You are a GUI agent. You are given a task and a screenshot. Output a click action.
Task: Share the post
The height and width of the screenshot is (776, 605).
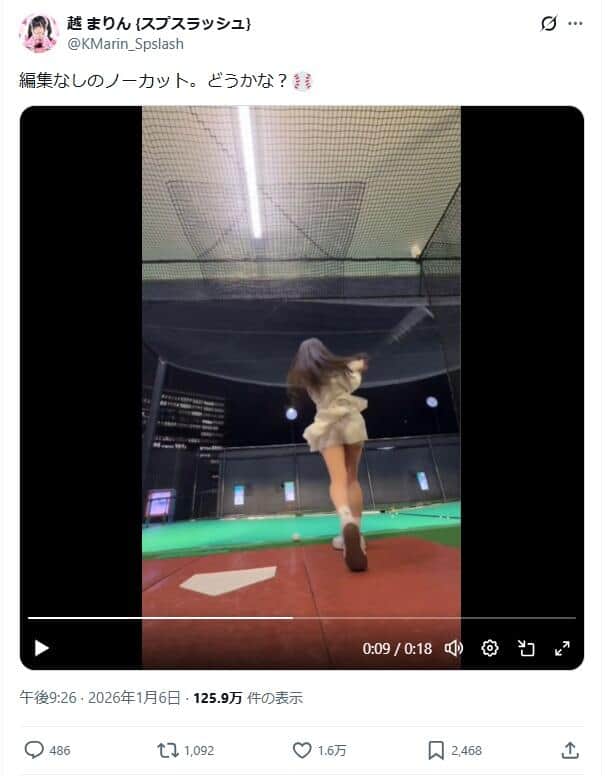(570, 750)
